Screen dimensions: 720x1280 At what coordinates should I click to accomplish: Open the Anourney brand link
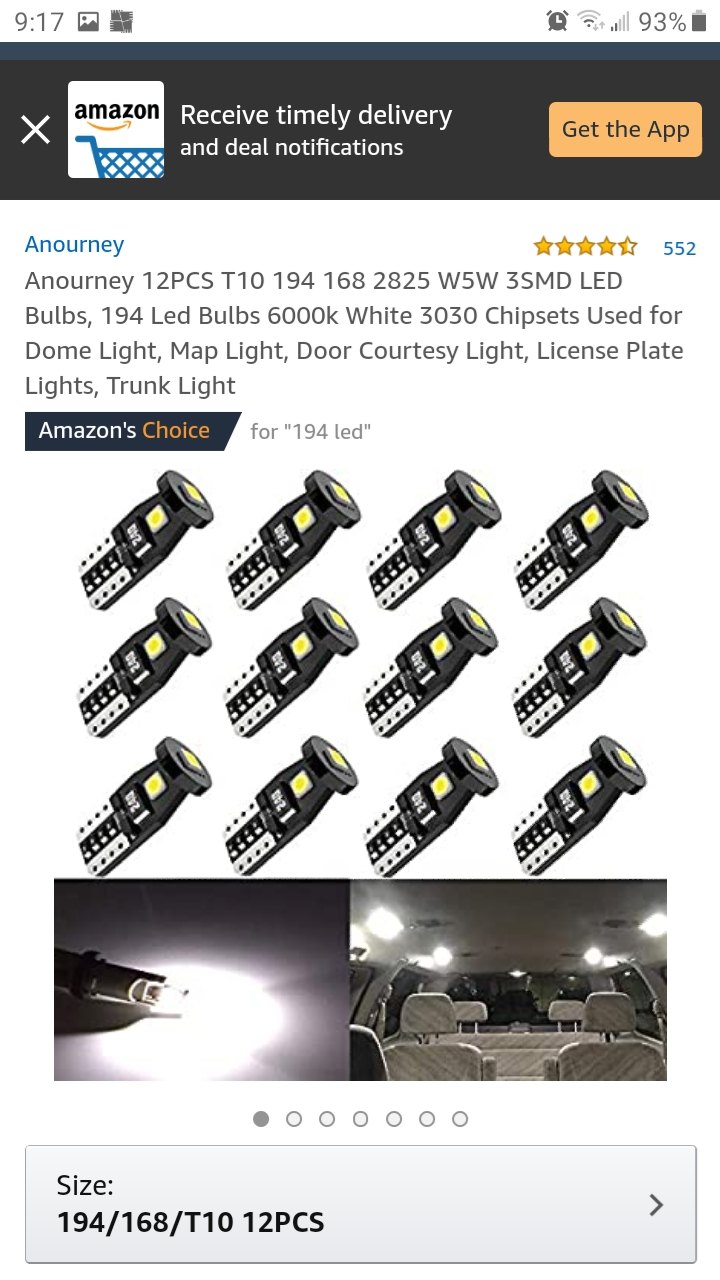(74, 244)
